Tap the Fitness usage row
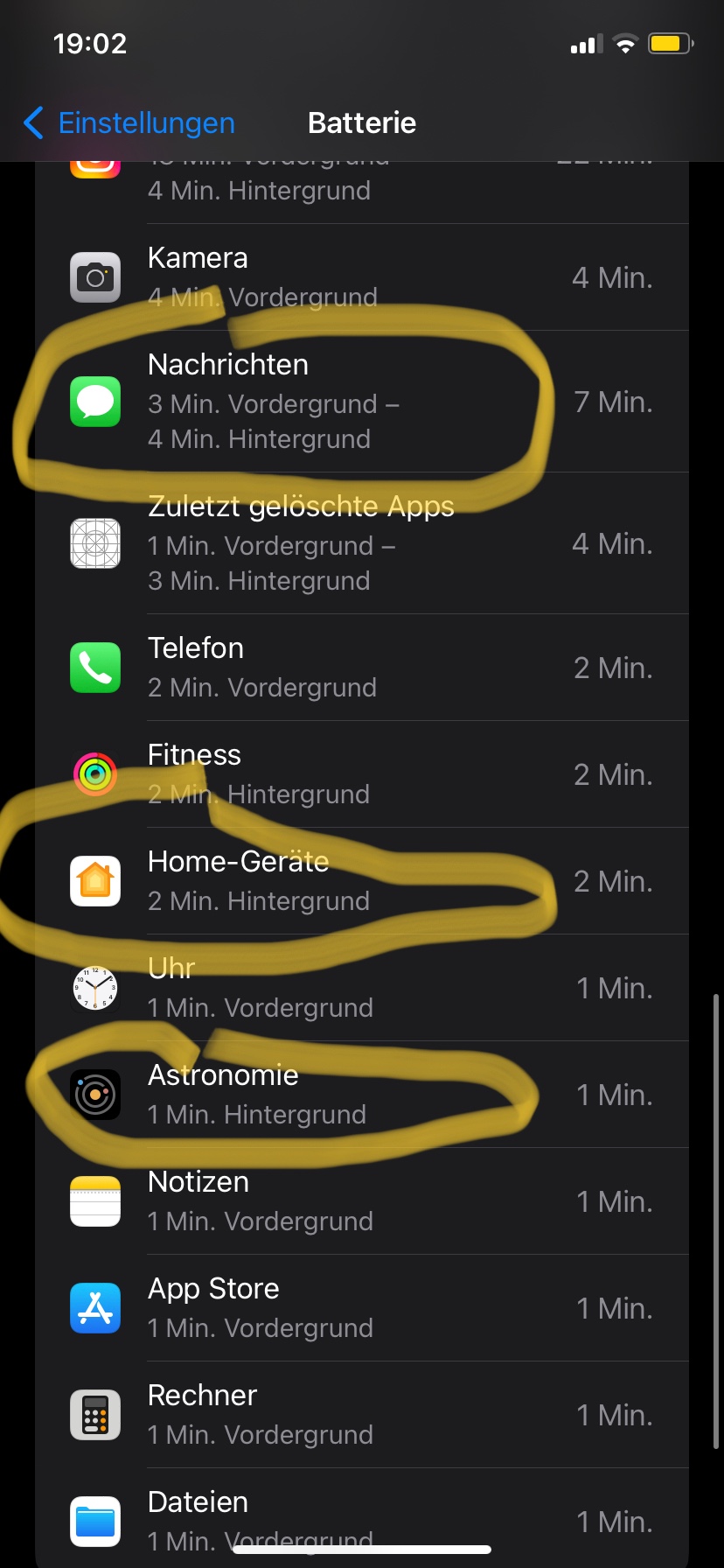The height and width of the screenshot is (1568, 724). (362, 774)
